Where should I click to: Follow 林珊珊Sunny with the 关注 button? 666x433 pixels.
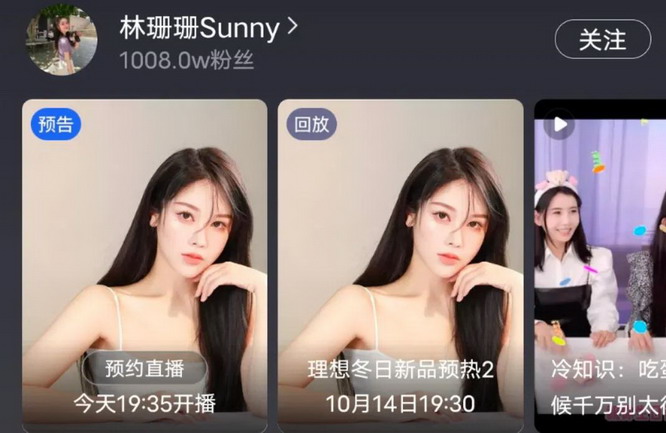pos(602,39)
